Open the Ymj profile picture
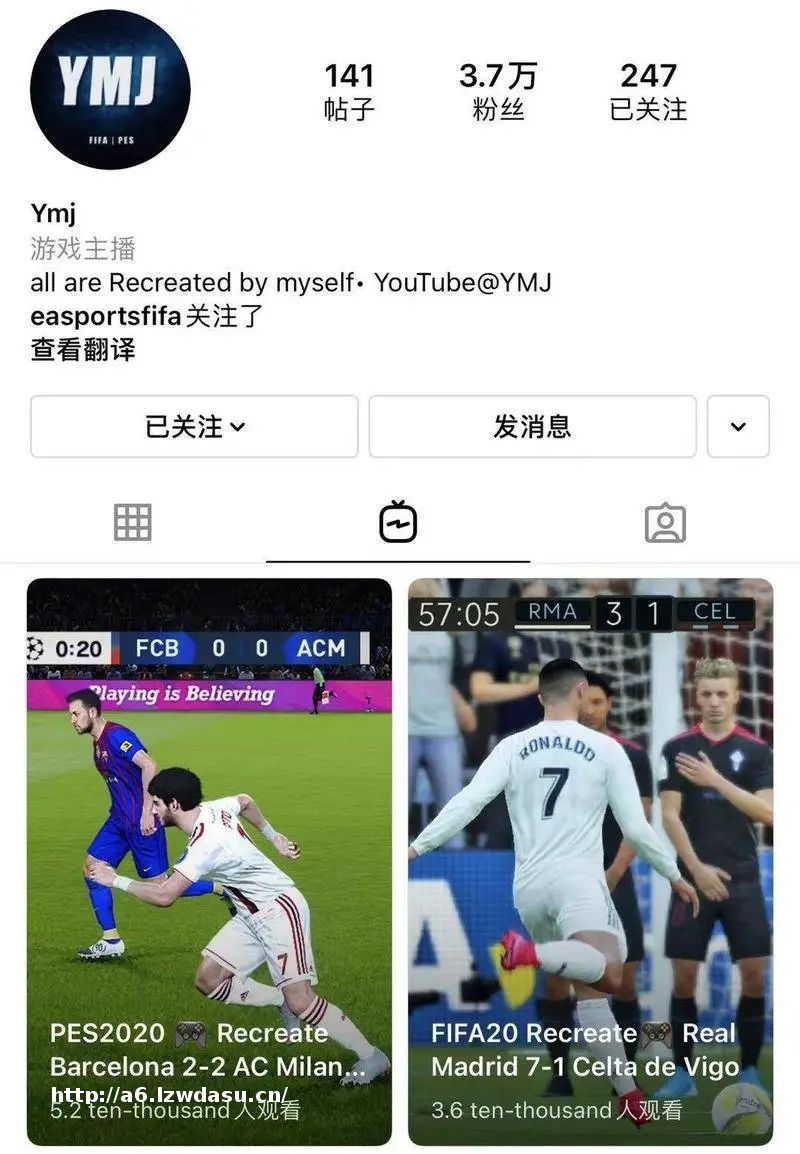Viewport: 800px width, 1154px height. pyautogui.click(x=110, y=90)
